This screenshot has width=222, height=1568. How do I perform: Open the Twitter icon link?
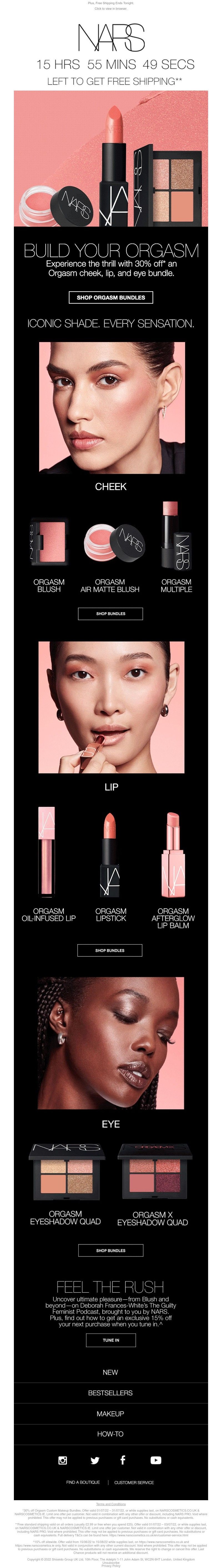(95, 1460)
